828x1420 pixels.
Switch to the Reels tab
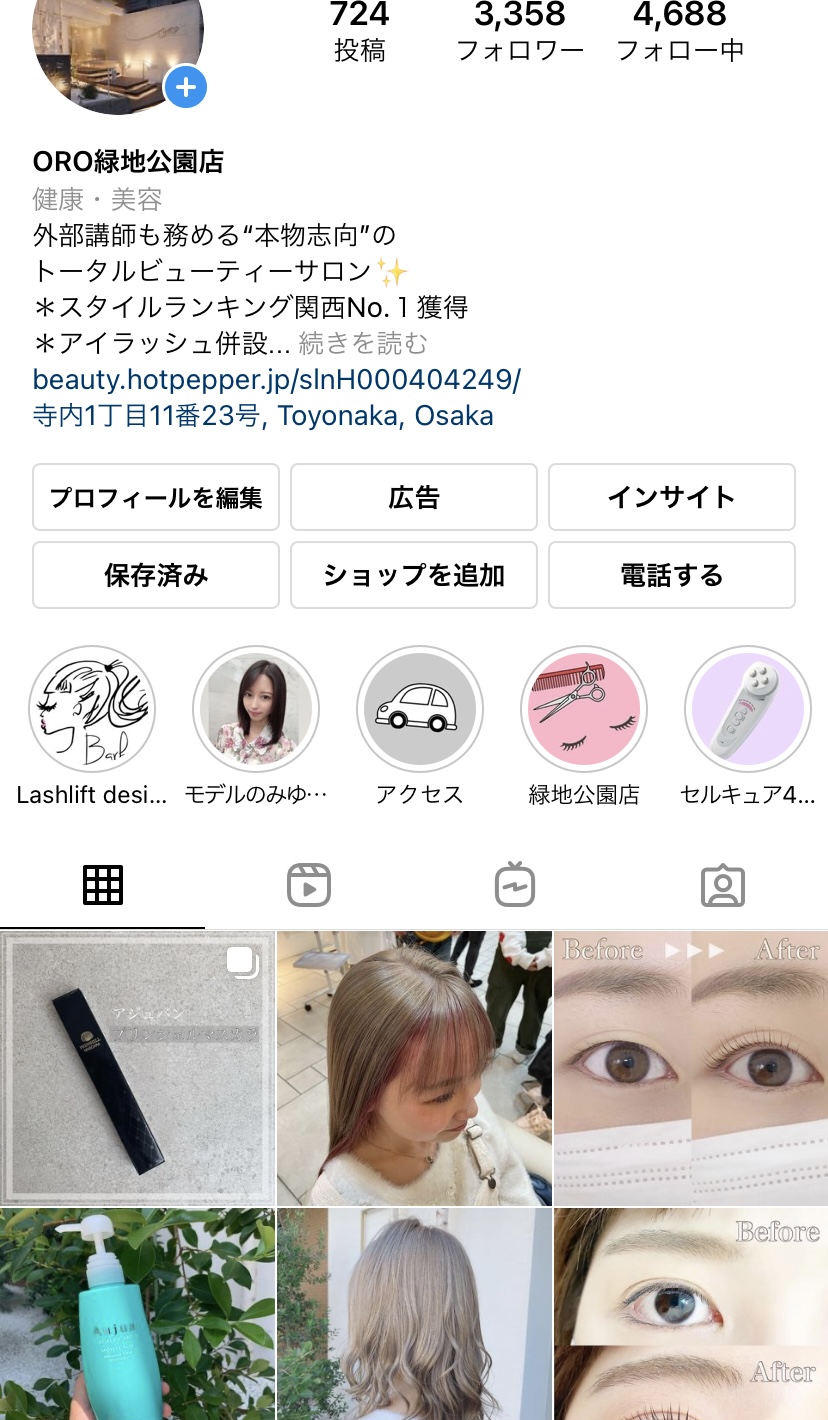click(x=309, y=886)
